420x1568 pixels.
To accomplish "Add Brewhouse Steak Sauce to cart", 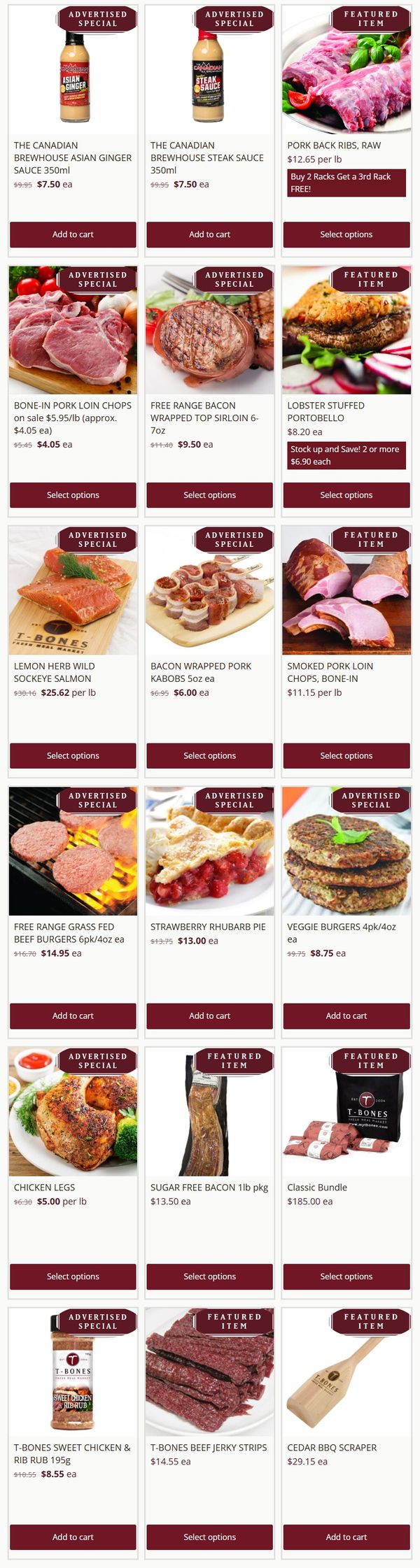I will coord(209,234).
